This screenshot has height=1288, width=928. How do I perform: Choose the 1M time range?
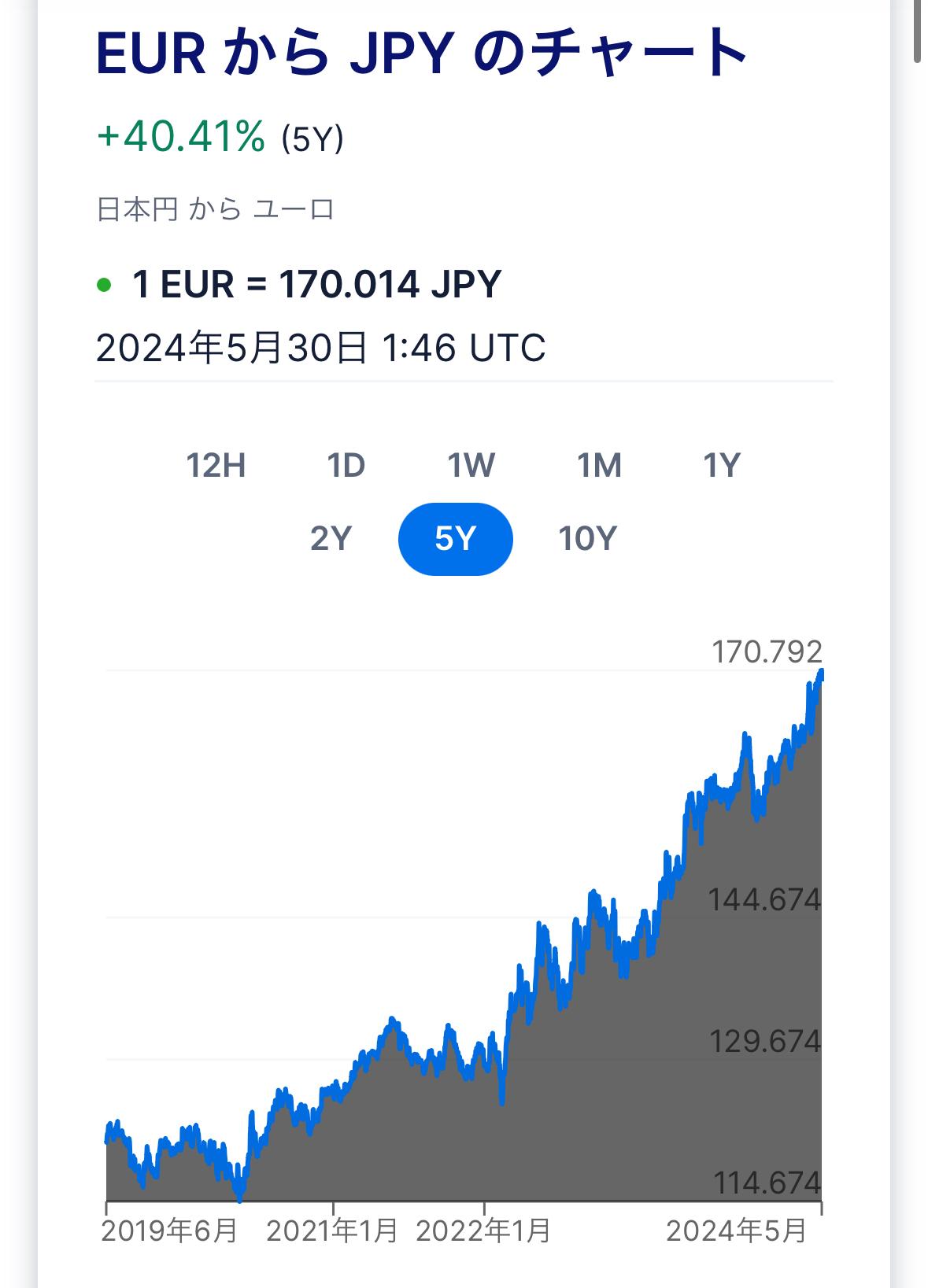coord(599,466)
